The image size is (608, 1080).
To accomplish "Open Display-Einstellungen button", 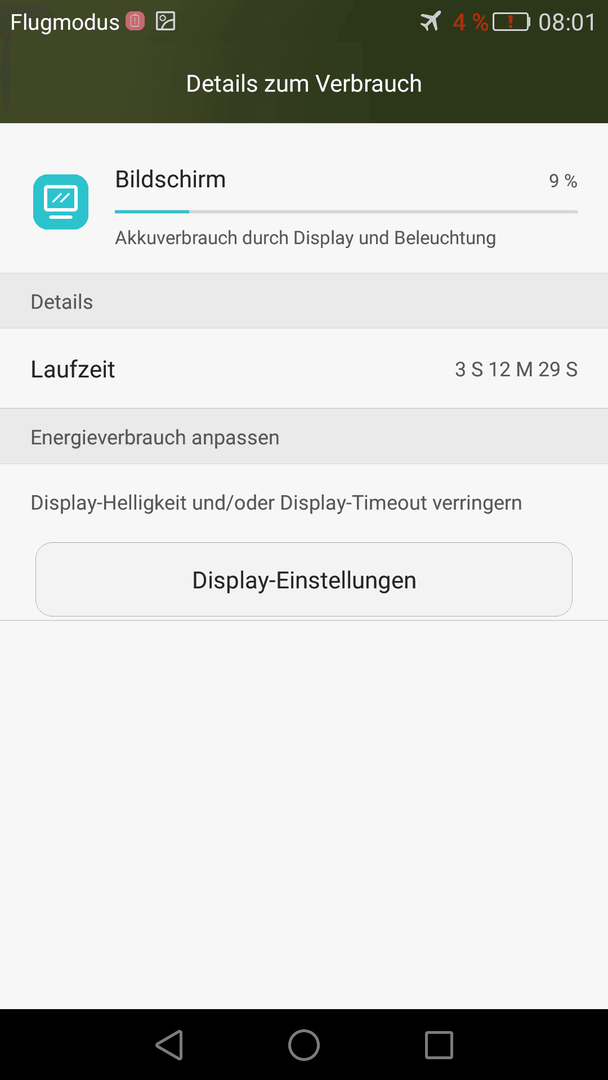I will [304, 579].
